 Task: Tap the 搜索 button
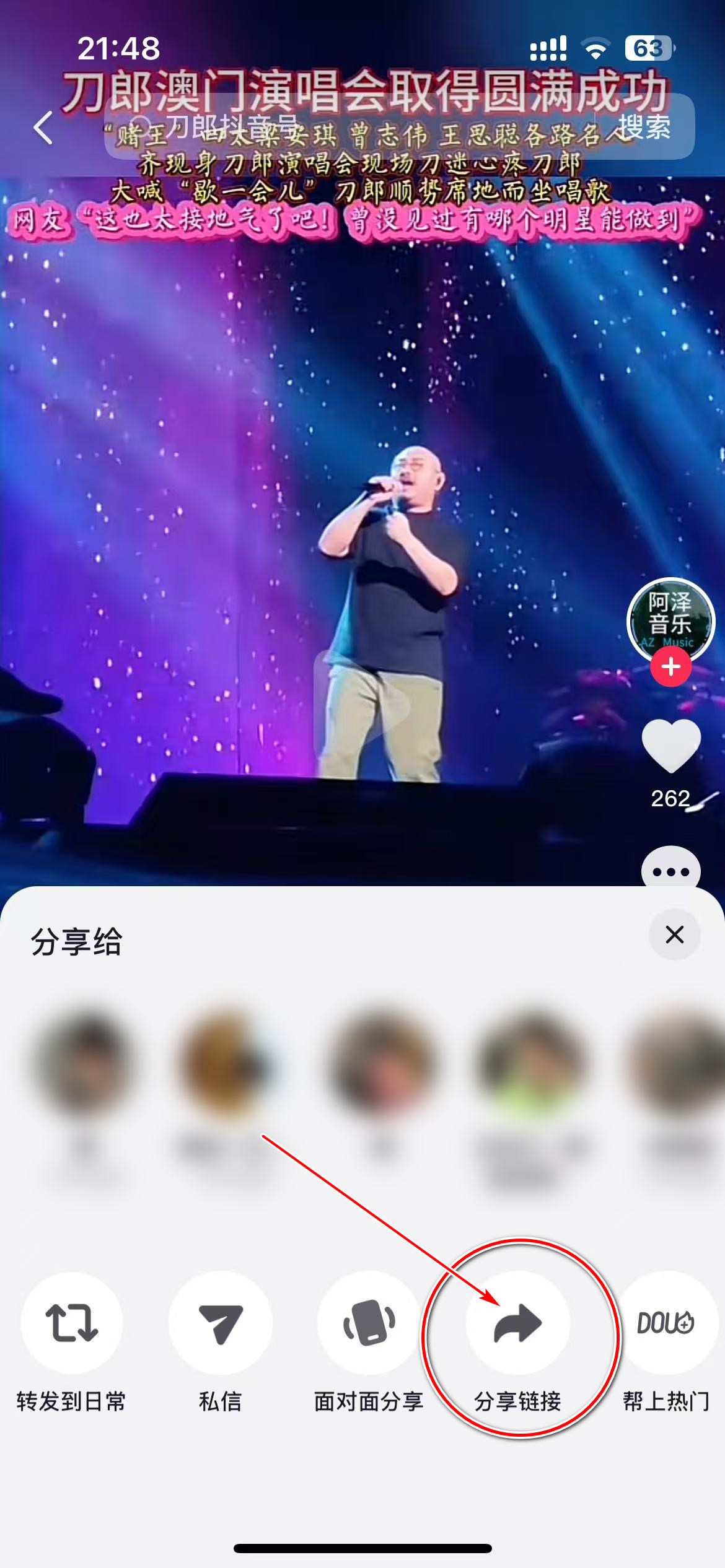click(x=644, y=128)
